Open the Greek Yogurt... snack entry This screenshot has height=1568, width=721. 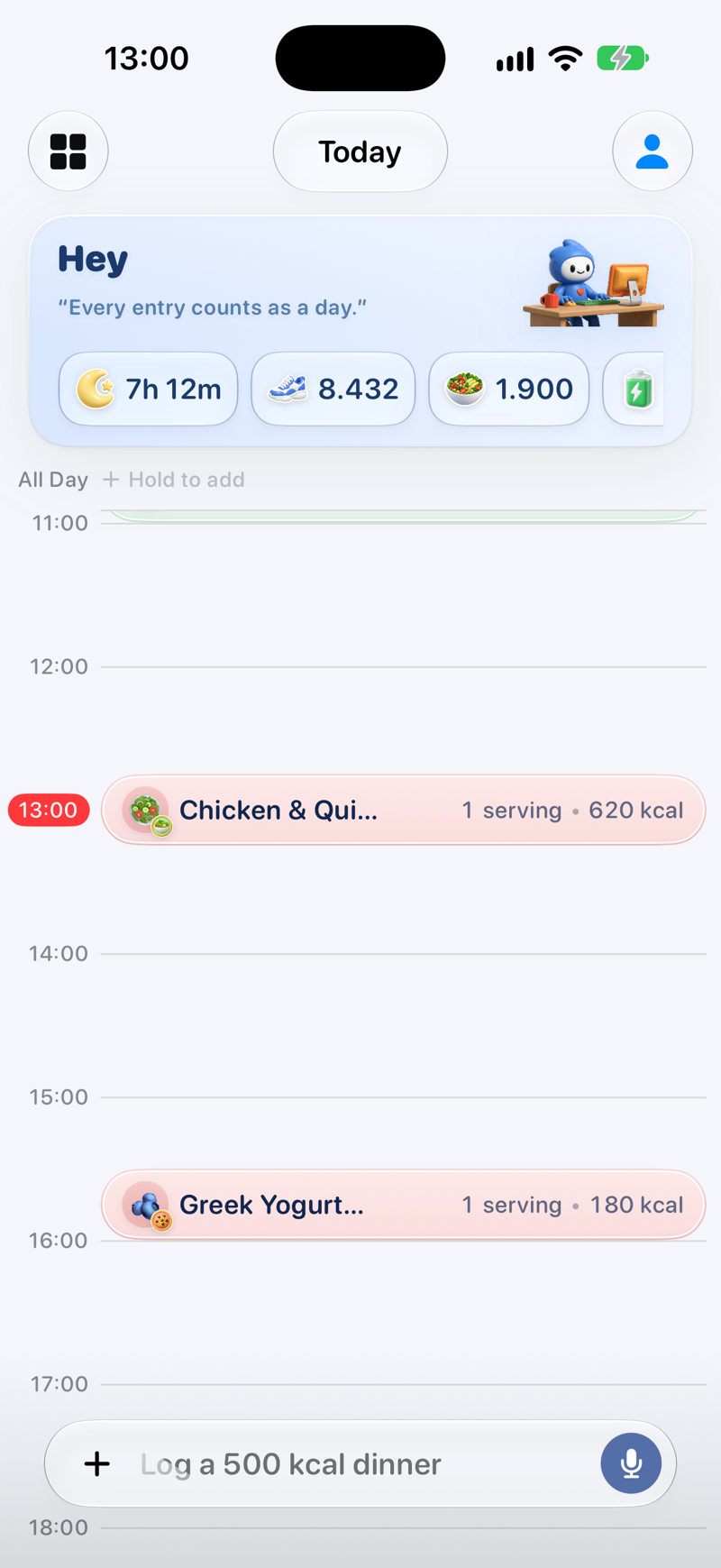pos(404,1205)
